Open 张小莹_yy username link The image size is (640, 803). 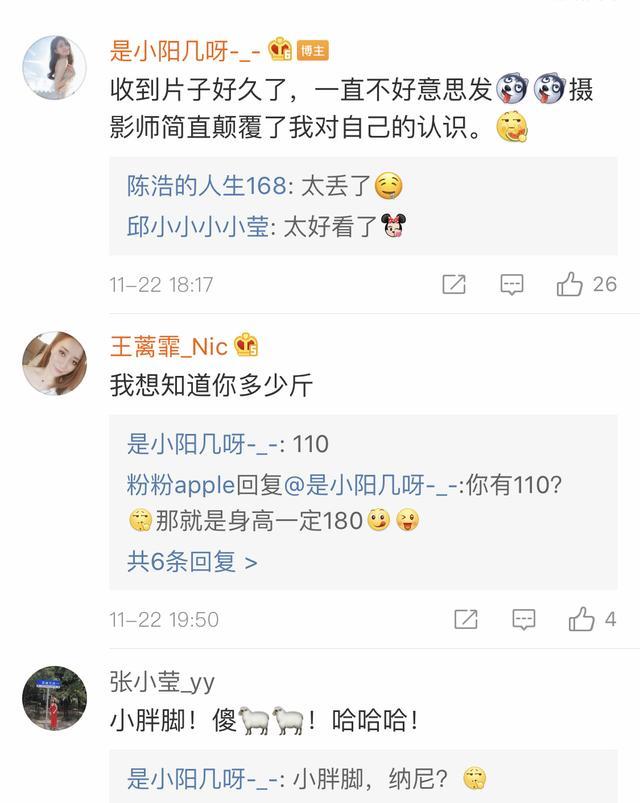(162, 681)
